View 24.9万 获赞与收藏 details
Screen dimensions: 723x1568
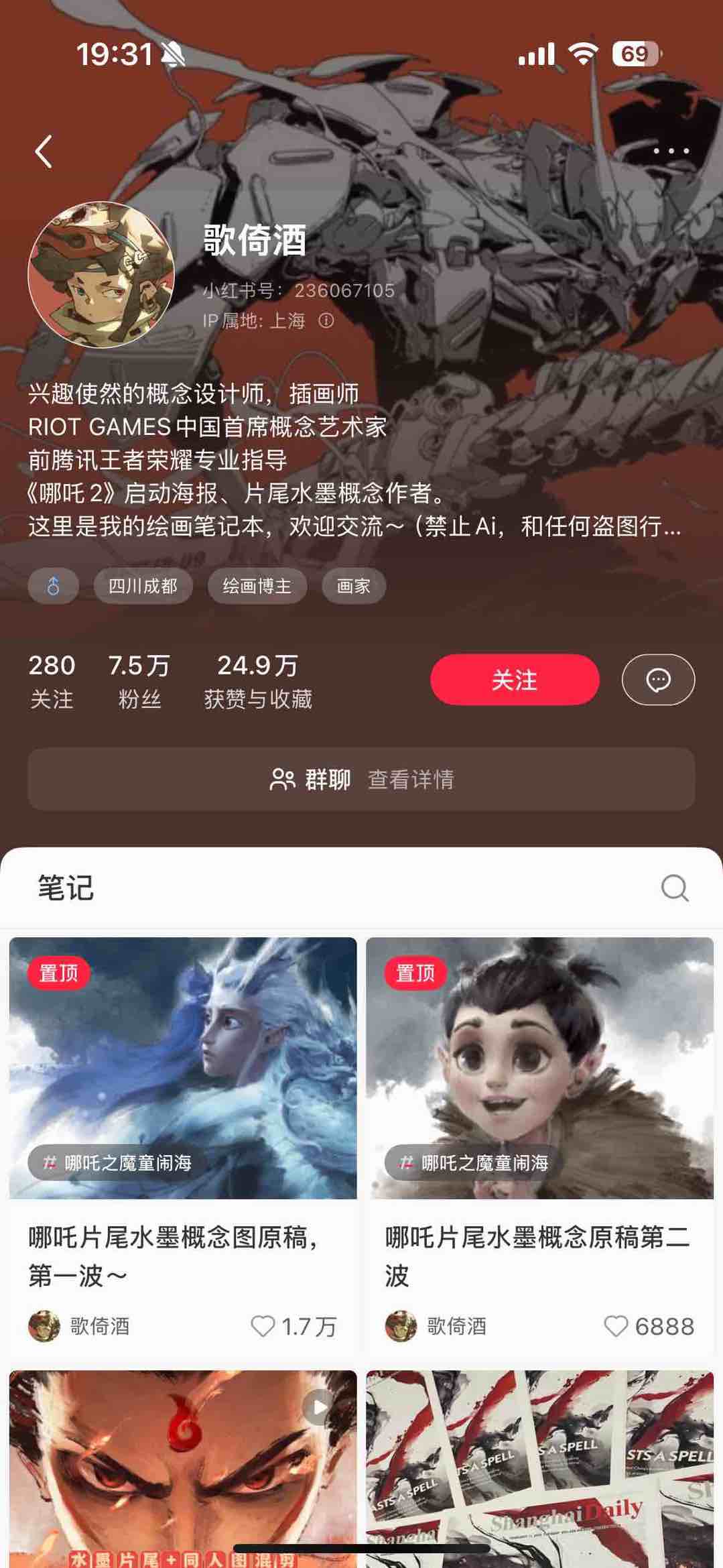(258, 680)
